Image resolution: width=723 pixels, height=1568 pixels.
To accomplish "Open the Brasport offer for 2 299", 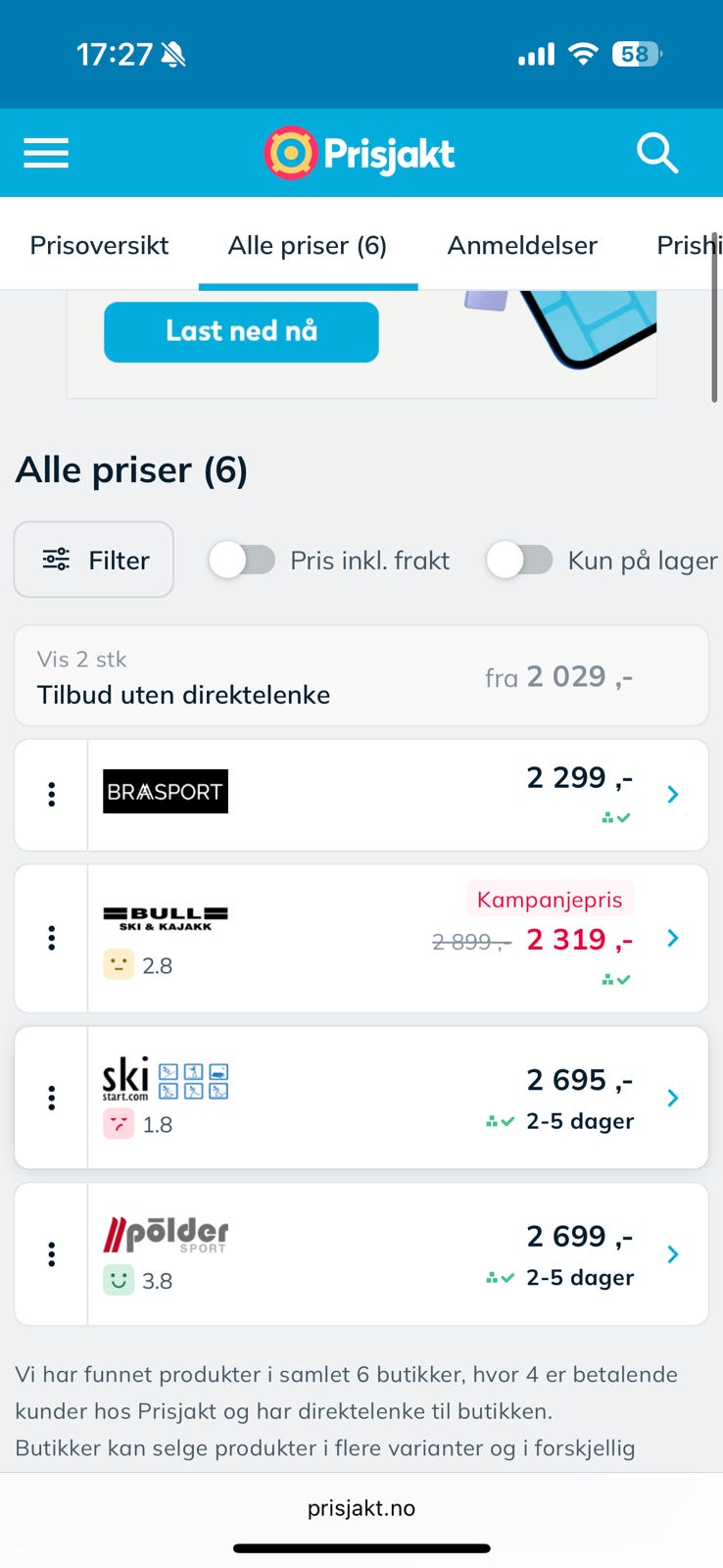I will pos(397,795).
